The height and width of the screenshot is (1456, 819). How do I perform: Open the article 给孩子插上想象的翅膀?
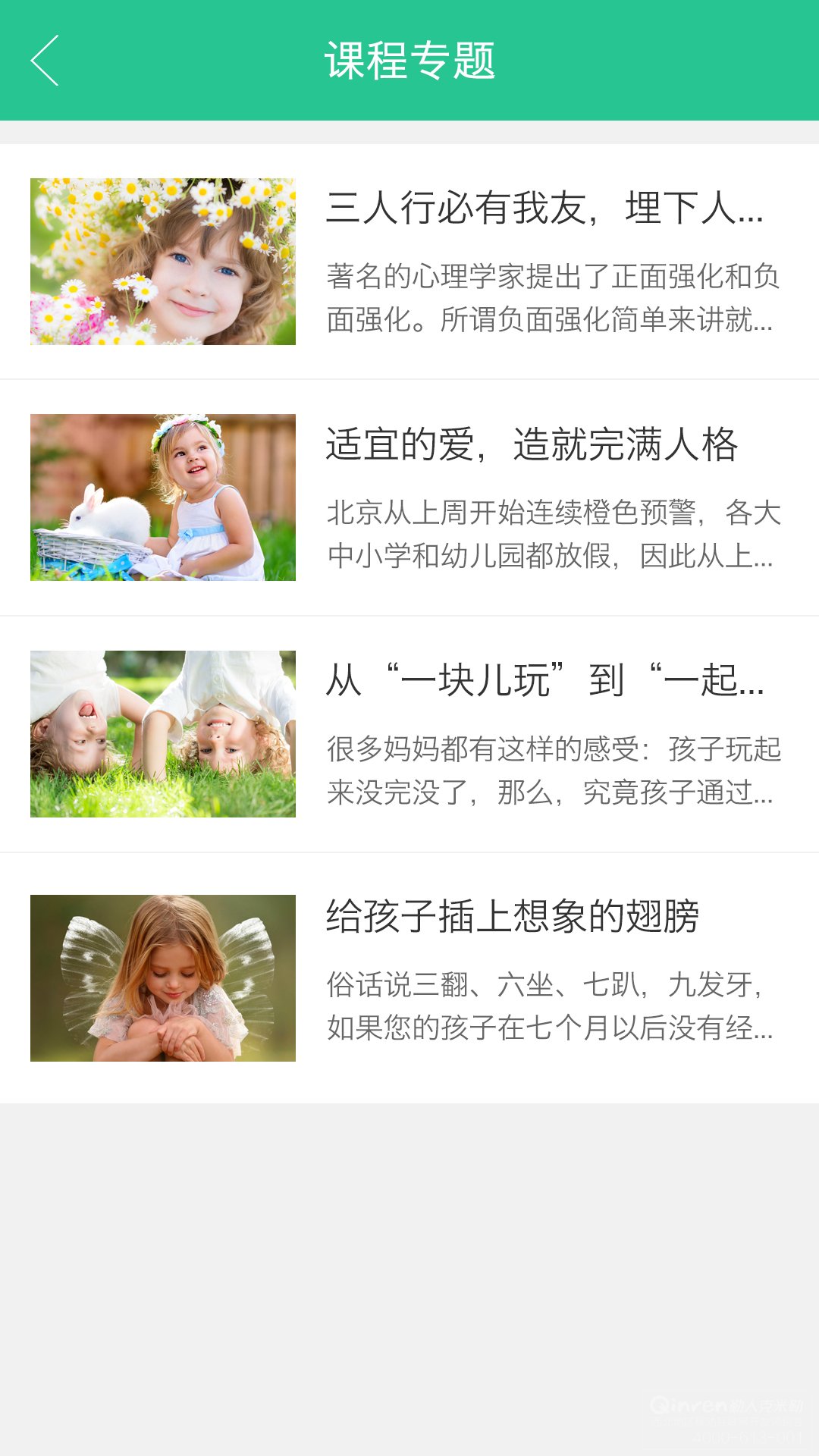(409, 978)
